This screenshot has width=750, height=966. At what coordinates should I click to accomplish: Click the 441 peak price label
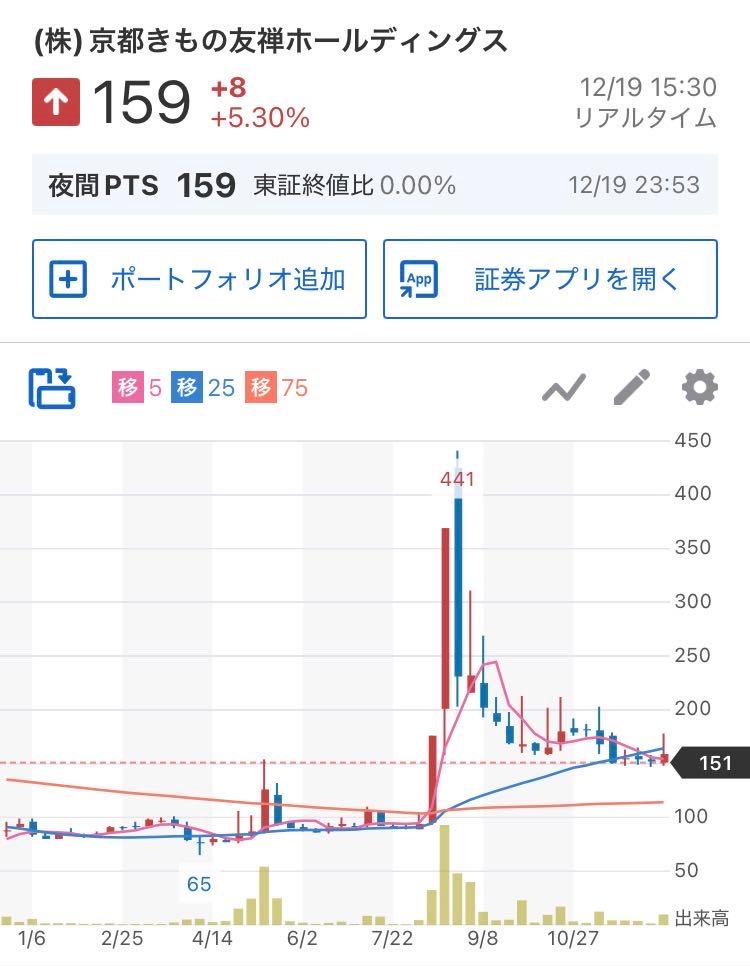455,480
